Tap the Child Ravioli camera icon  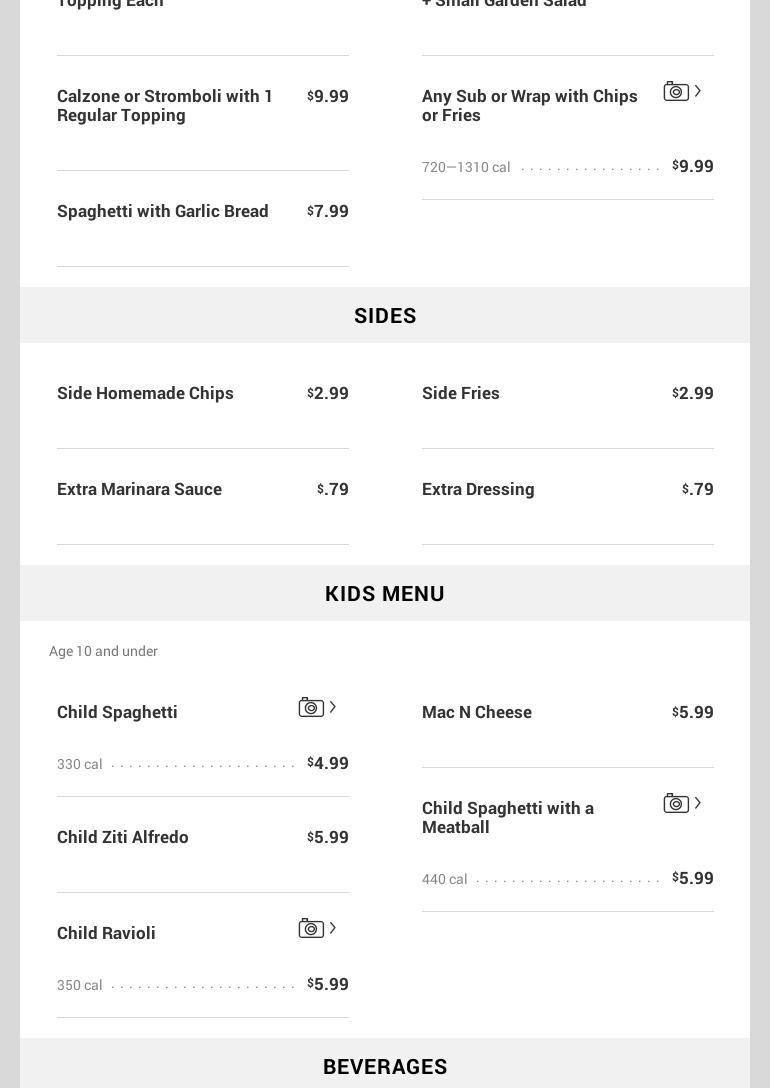tap(312, 929)
